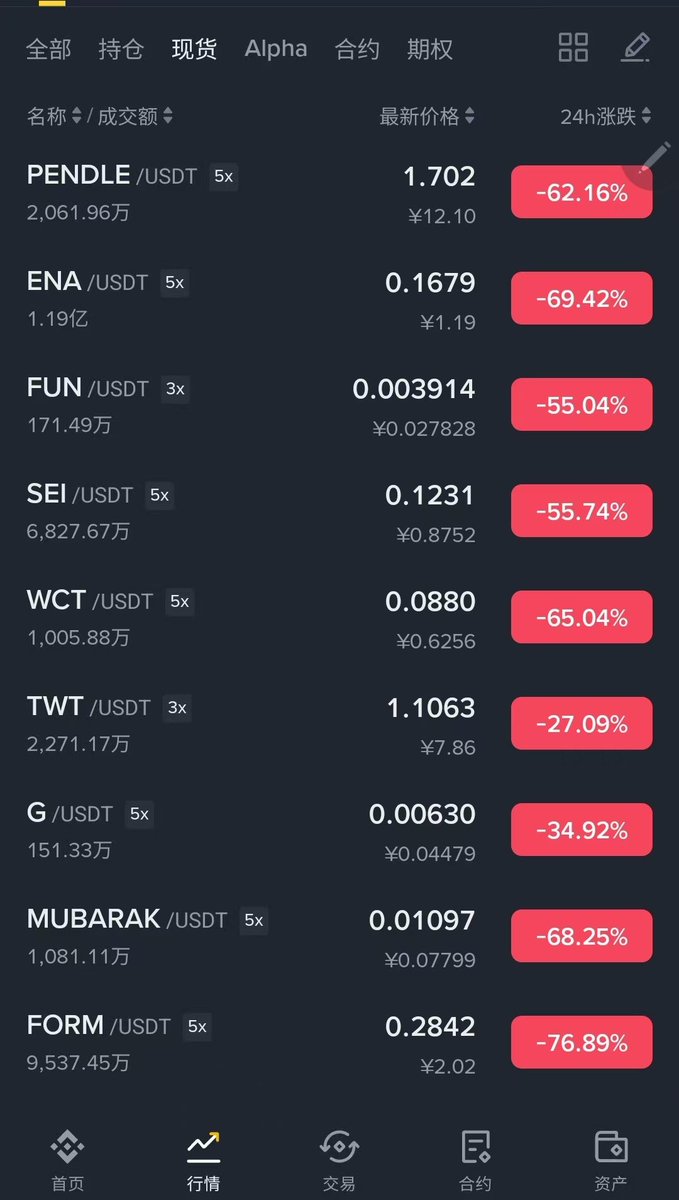Screen dimensions: 679x1200
Task: Sort by 最新价格
Action: pos(427,117)
